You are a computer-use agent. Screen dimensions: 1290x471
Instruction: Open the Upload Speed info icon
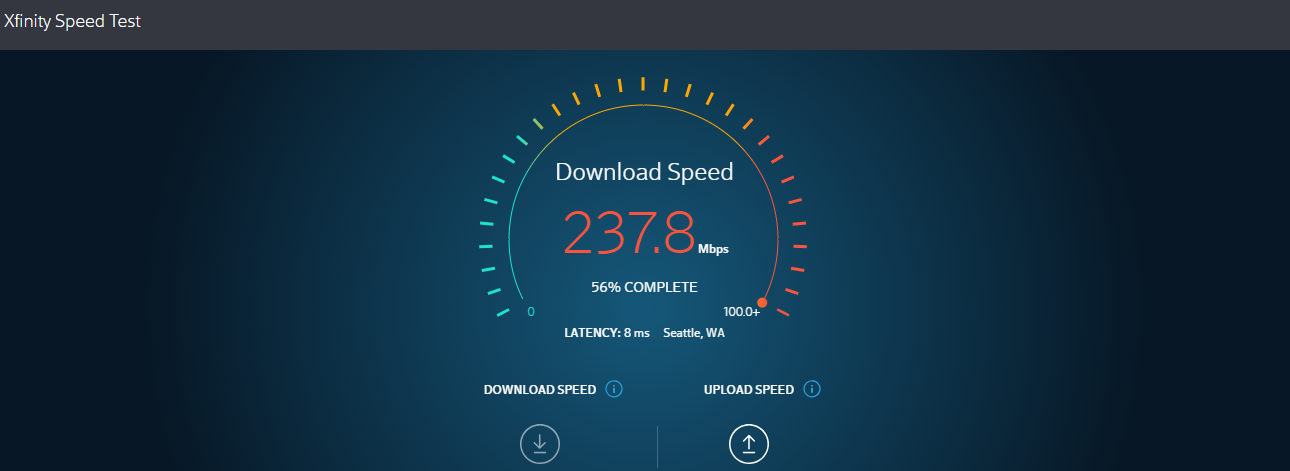812,389
